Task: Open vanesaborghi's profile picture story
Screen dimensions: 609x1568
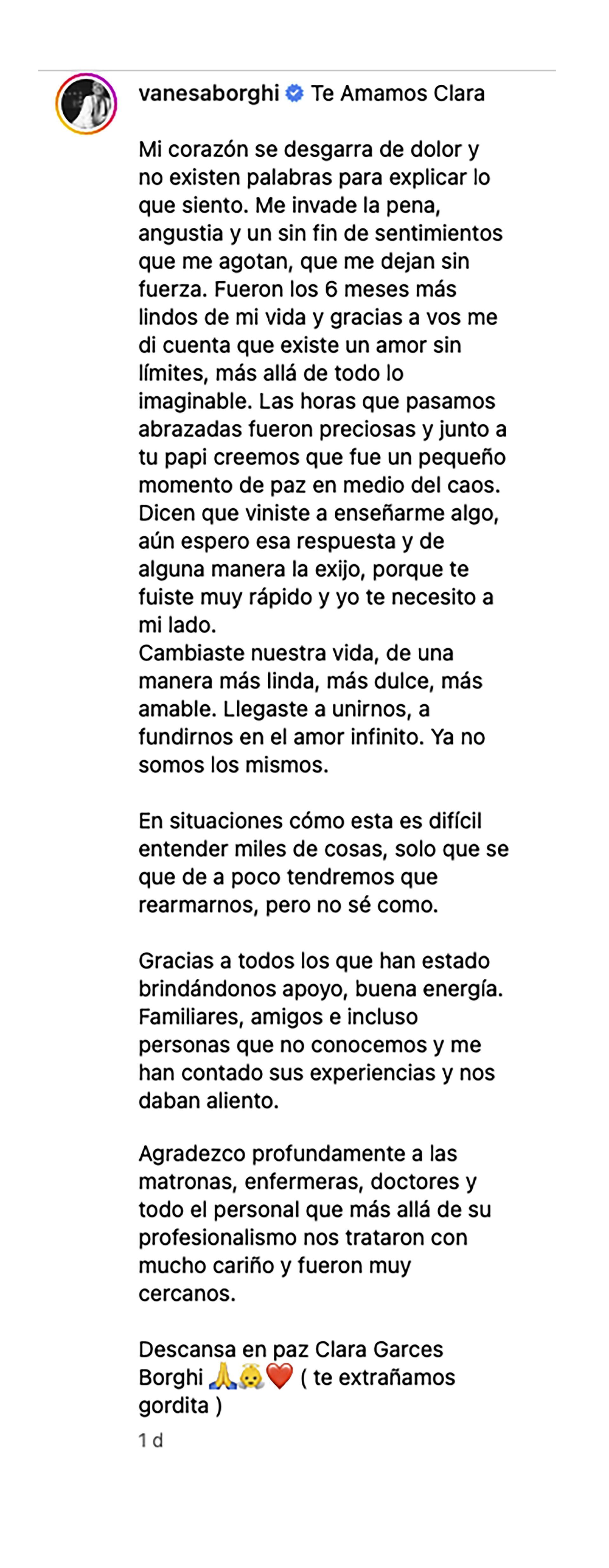Action: (87, 103)
